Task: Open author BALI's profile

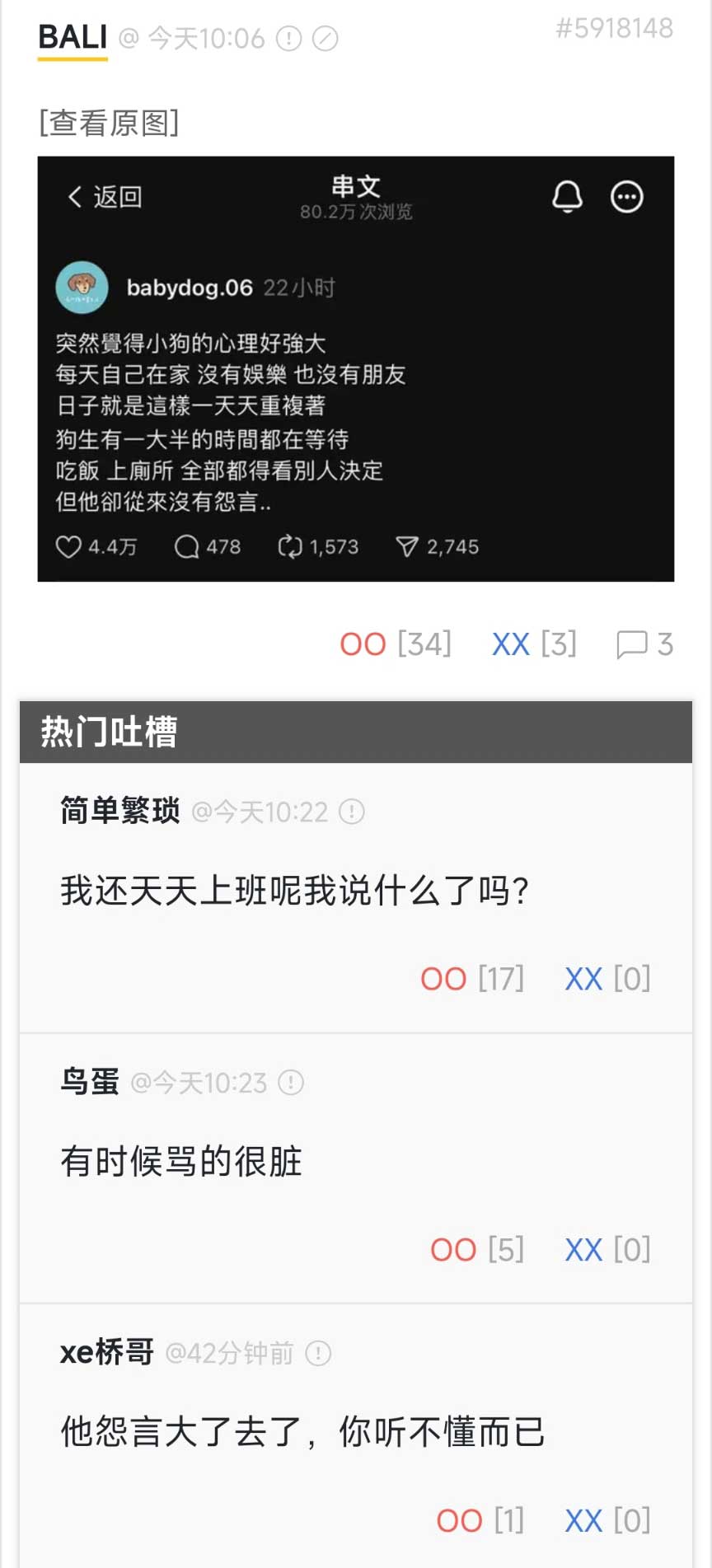Action: point(73,38)
